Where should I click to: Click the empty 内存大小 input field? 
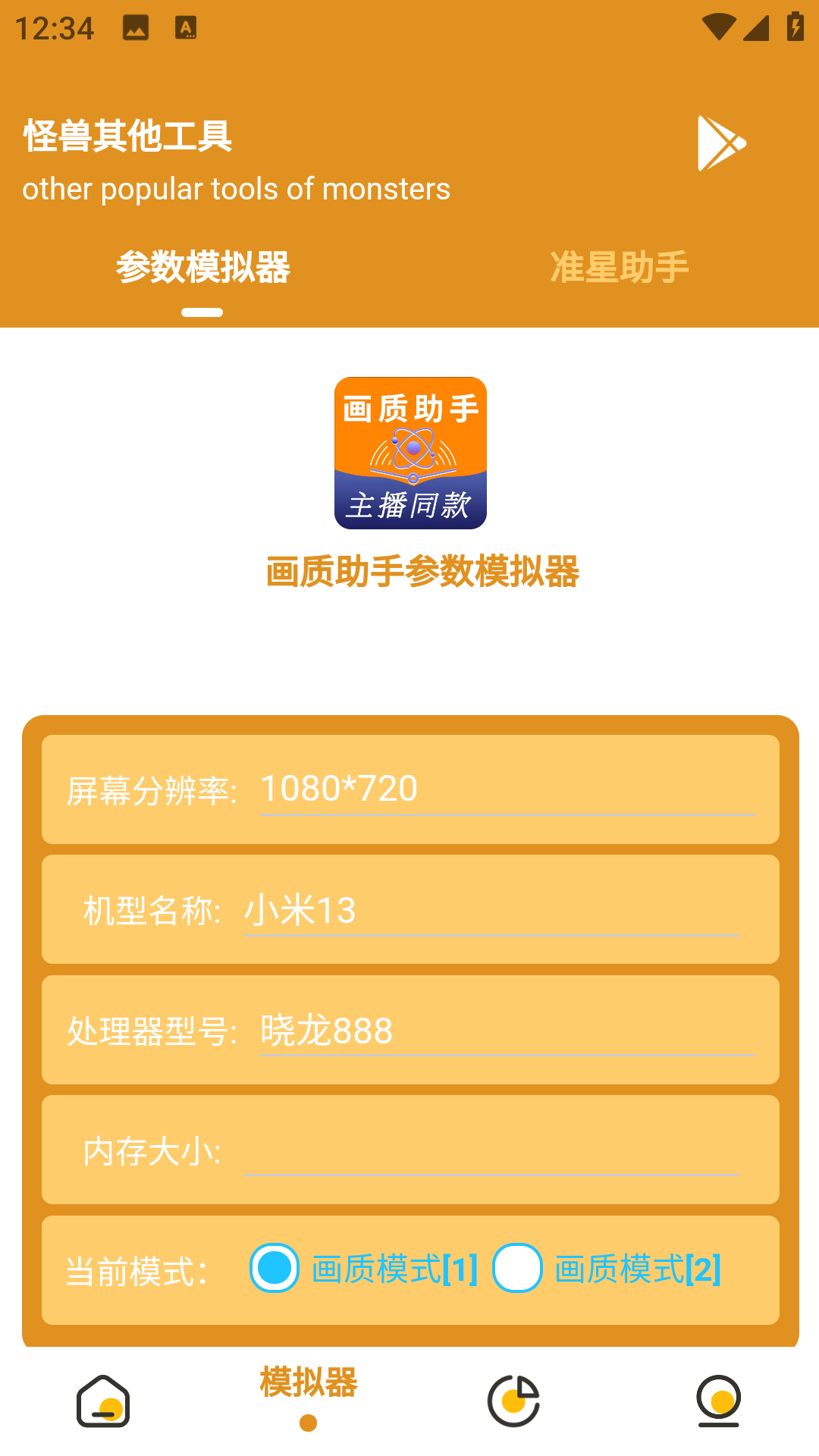pyautogui.click(x=489, y=1150)
